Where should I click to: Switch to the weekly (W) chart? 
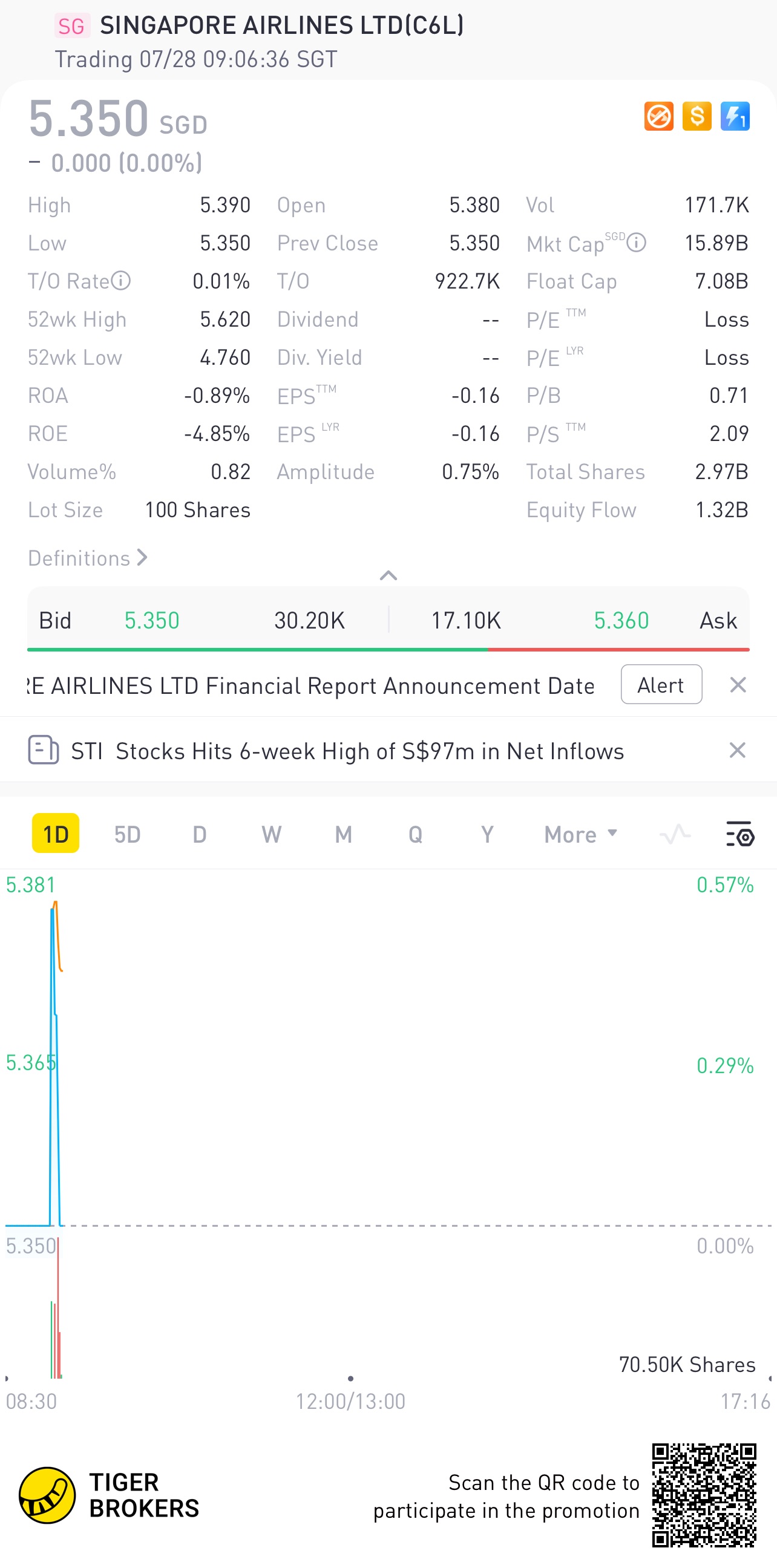pos(271,834)
